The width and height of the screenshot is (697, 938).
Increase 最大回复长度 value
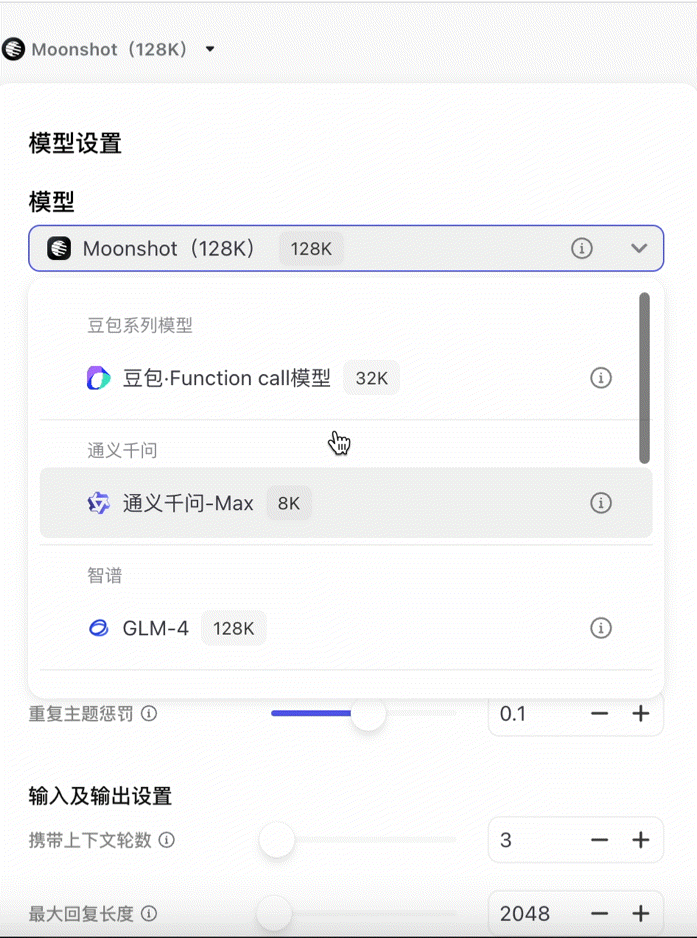point(641,913)
